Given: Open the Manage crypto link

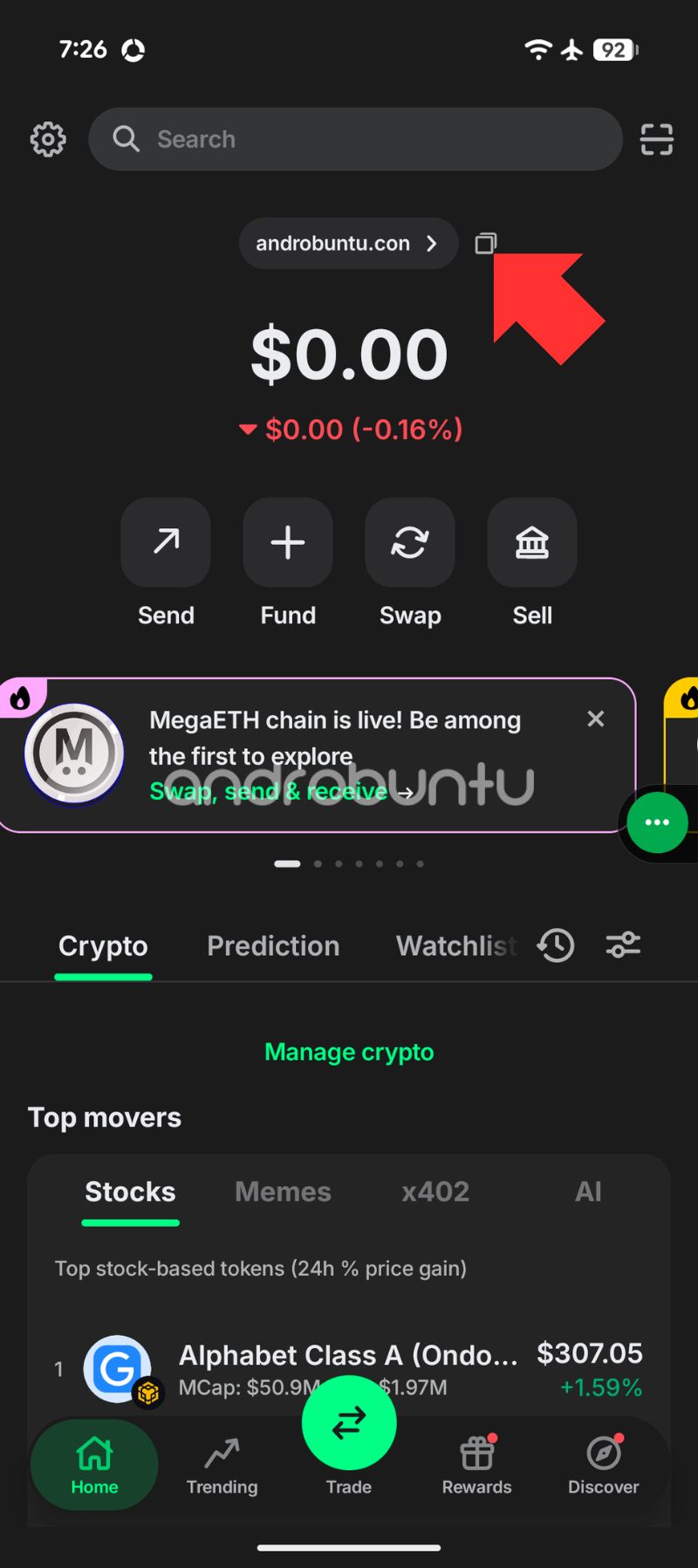Looking at the screenshot, I should [x=349, y=1051].
